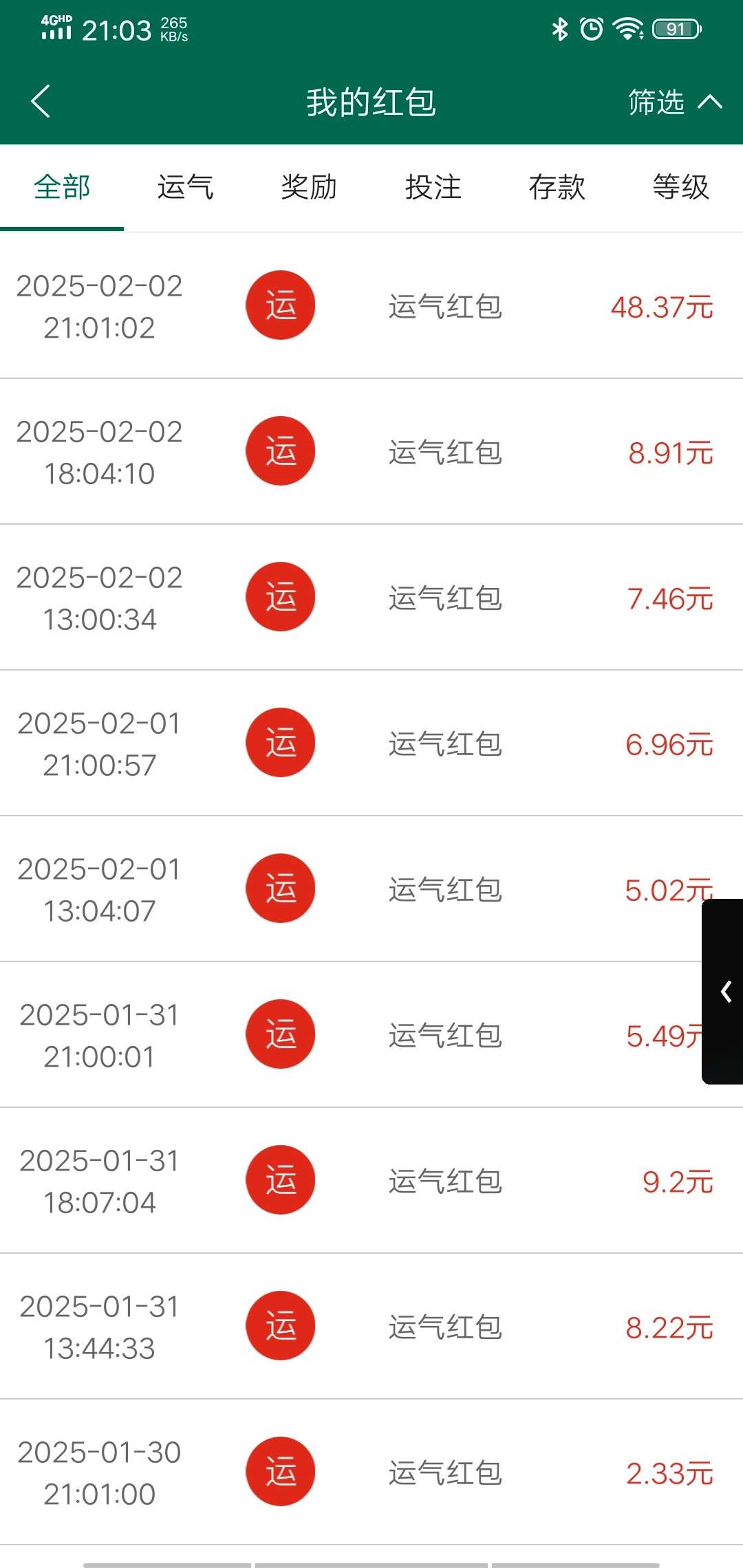This screenshot has height=1568, width=743.
Task: Show the 存款 tab
Action: (x=557, y=187)
